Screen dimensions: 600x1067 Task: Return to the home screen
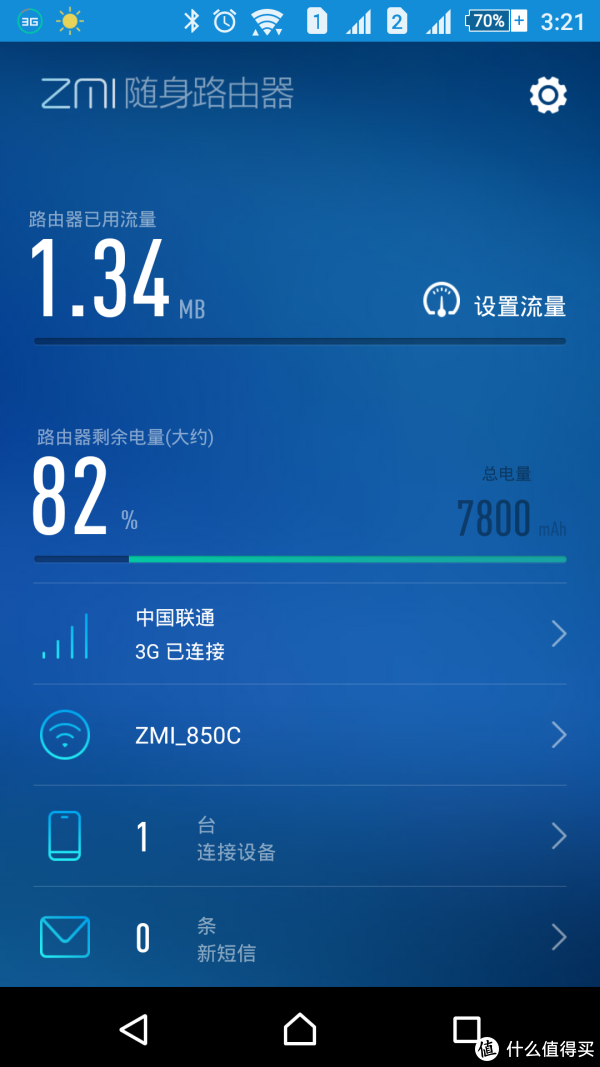[x=300, y=1029]
